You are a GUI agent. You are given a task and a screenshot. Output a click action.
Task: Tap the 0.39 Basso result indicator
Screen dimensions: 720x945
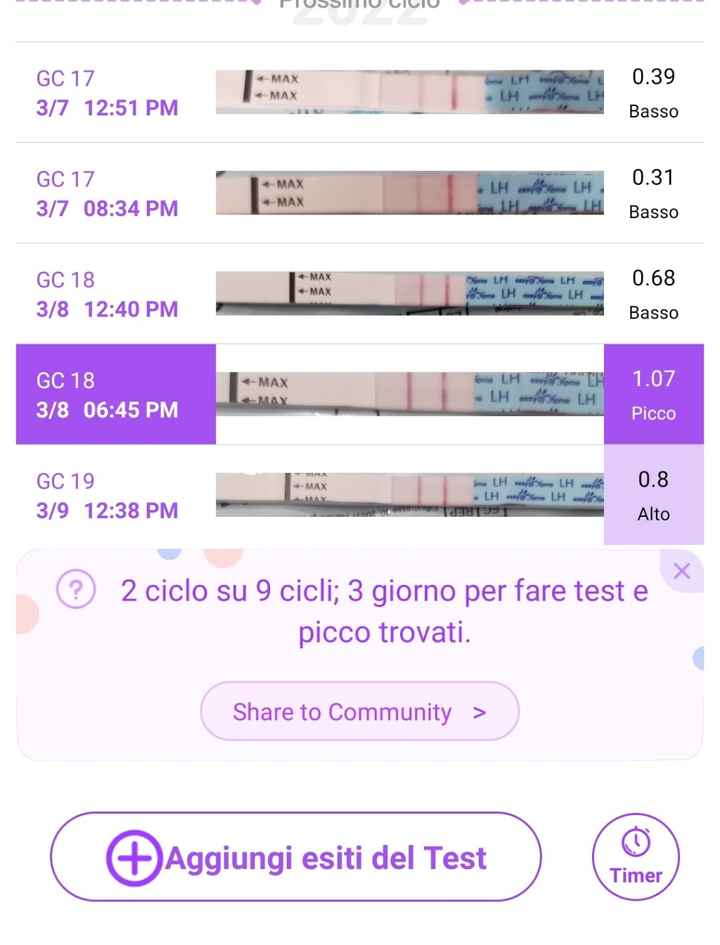[x=653, y=93]
